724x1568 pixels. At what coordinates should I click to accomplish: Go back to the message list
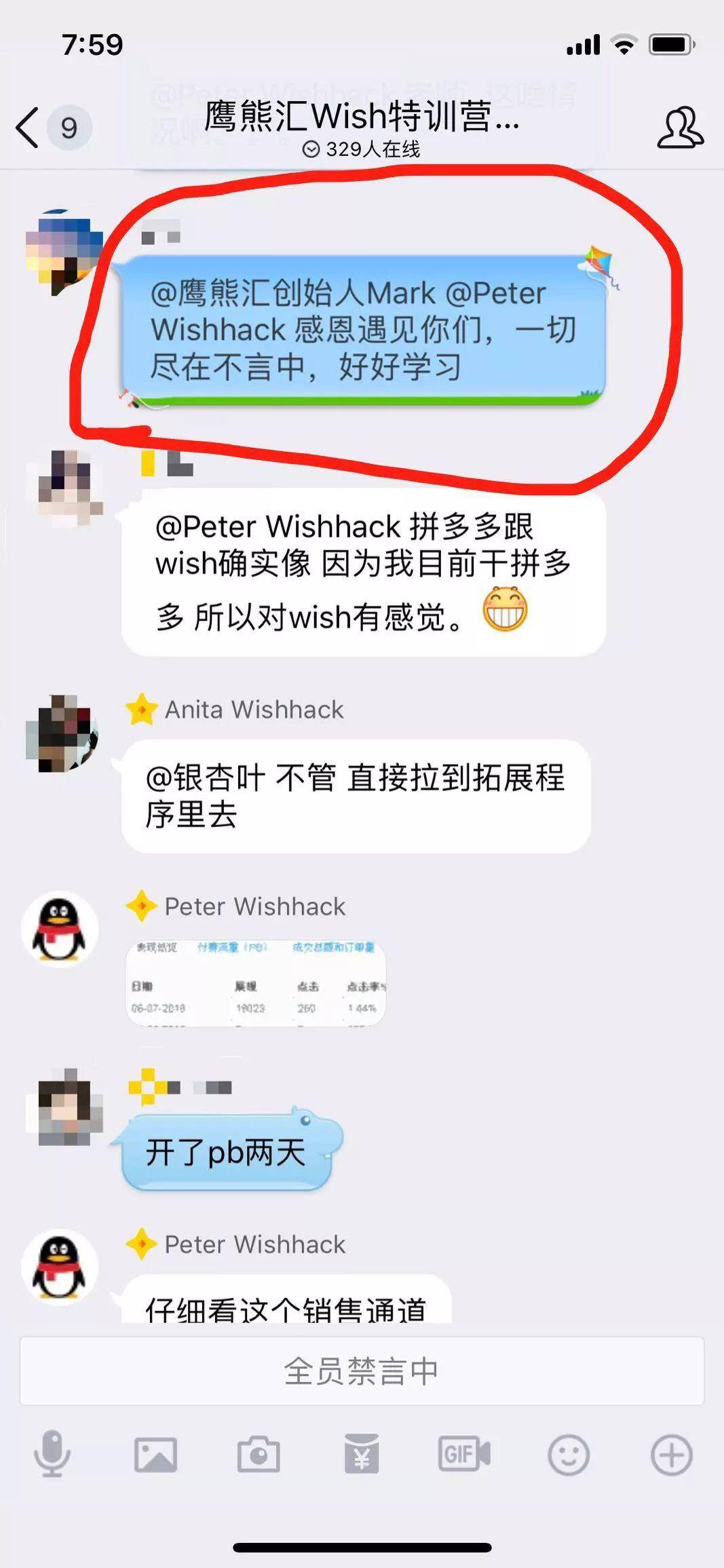[28, 128]
